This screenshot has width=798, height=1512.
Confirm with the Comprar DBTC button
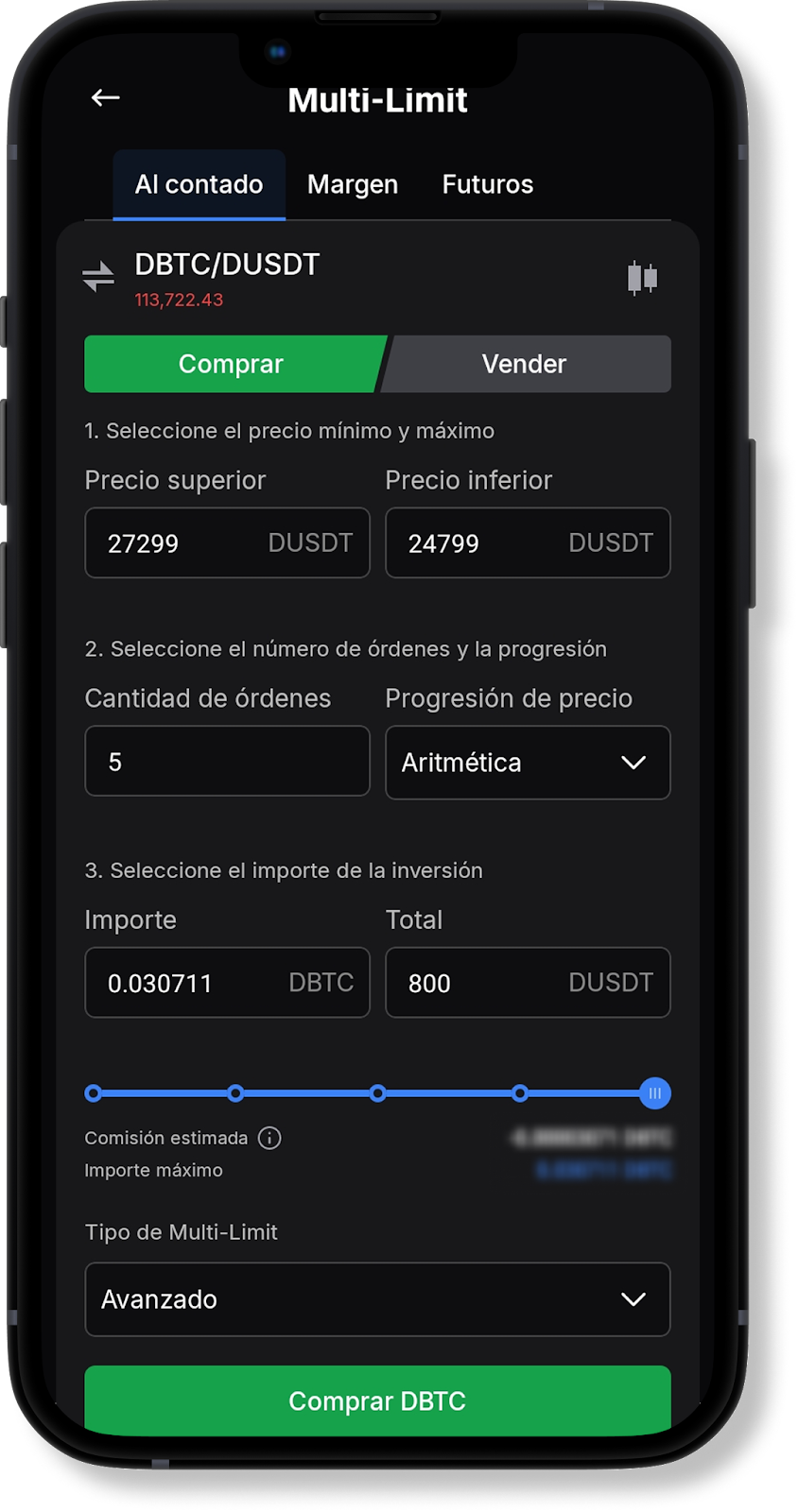377,1400
